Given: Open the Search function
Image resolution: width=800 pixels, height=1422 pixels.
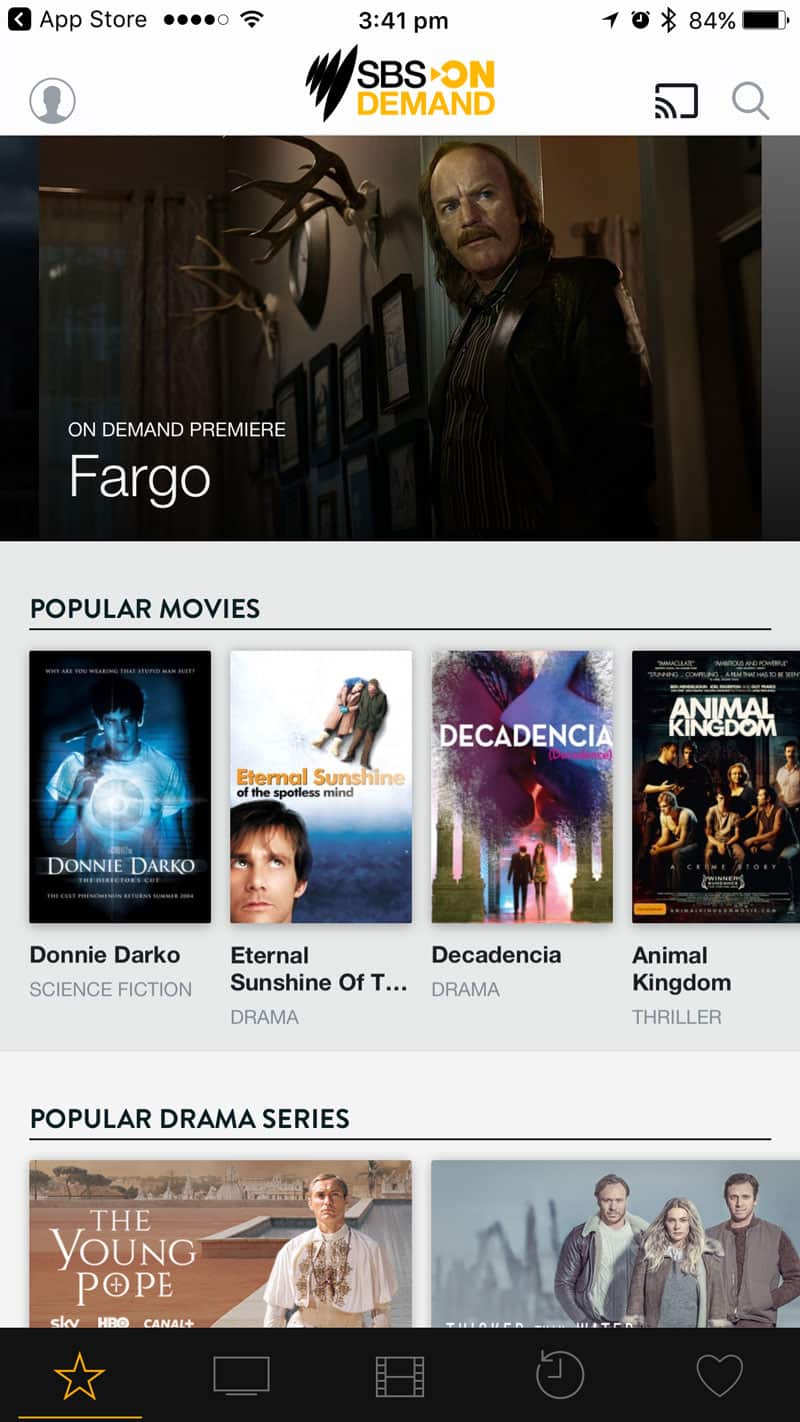Looking at the screenshot, I should pos(751,100).
